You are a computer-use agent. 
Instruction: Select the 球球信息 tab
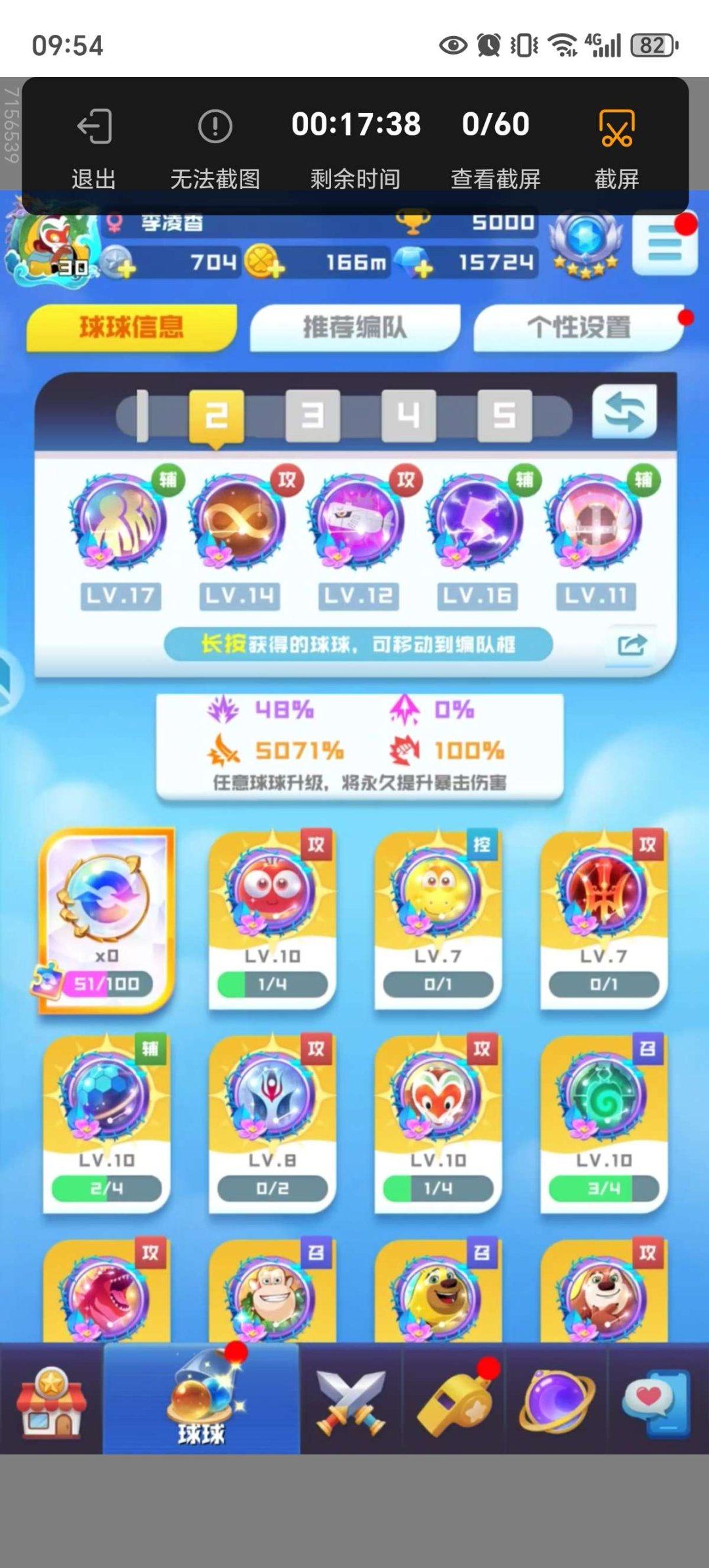pyautogui.click(x=131, y=327)
